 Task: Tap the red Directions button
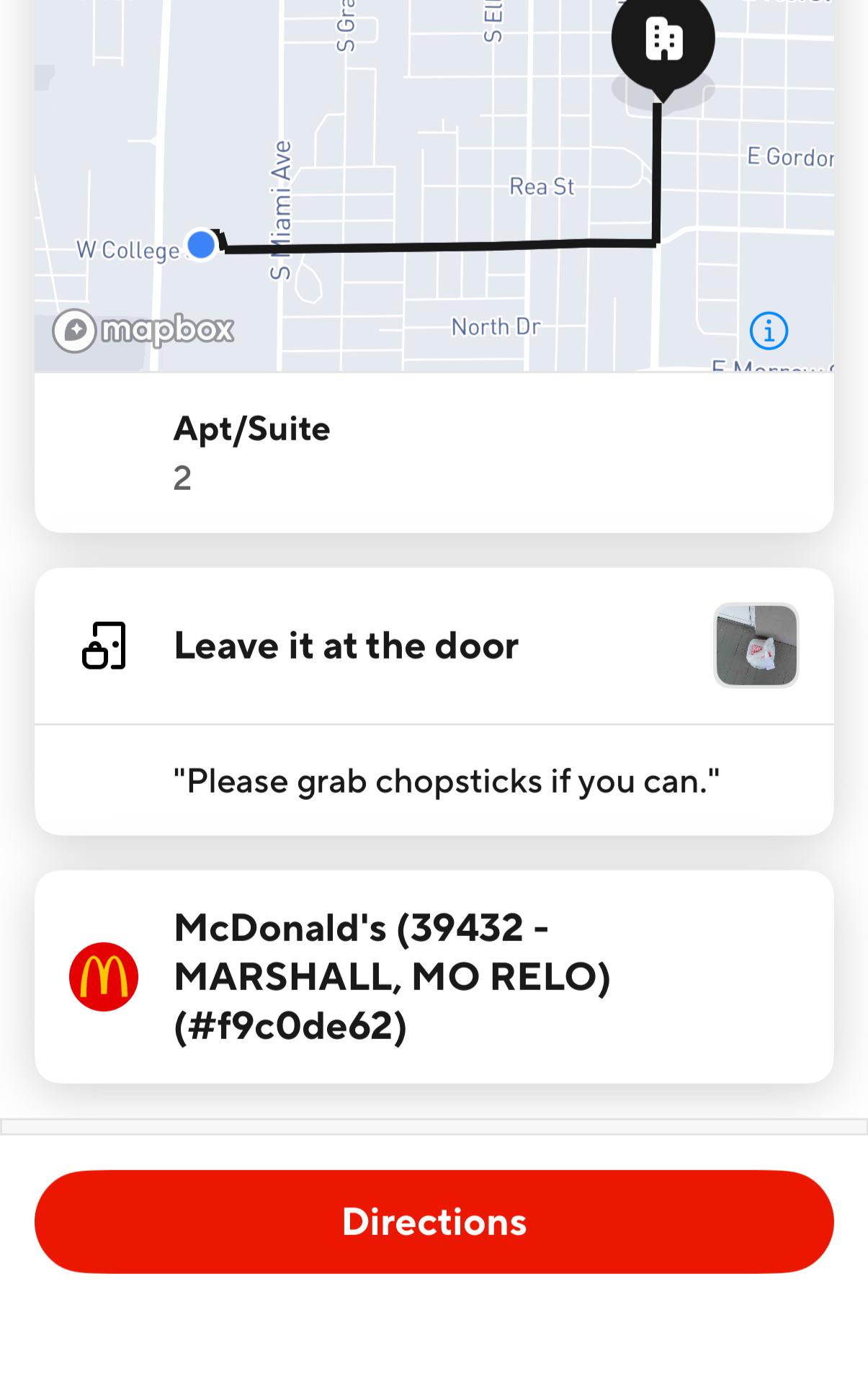point(434,1221)
